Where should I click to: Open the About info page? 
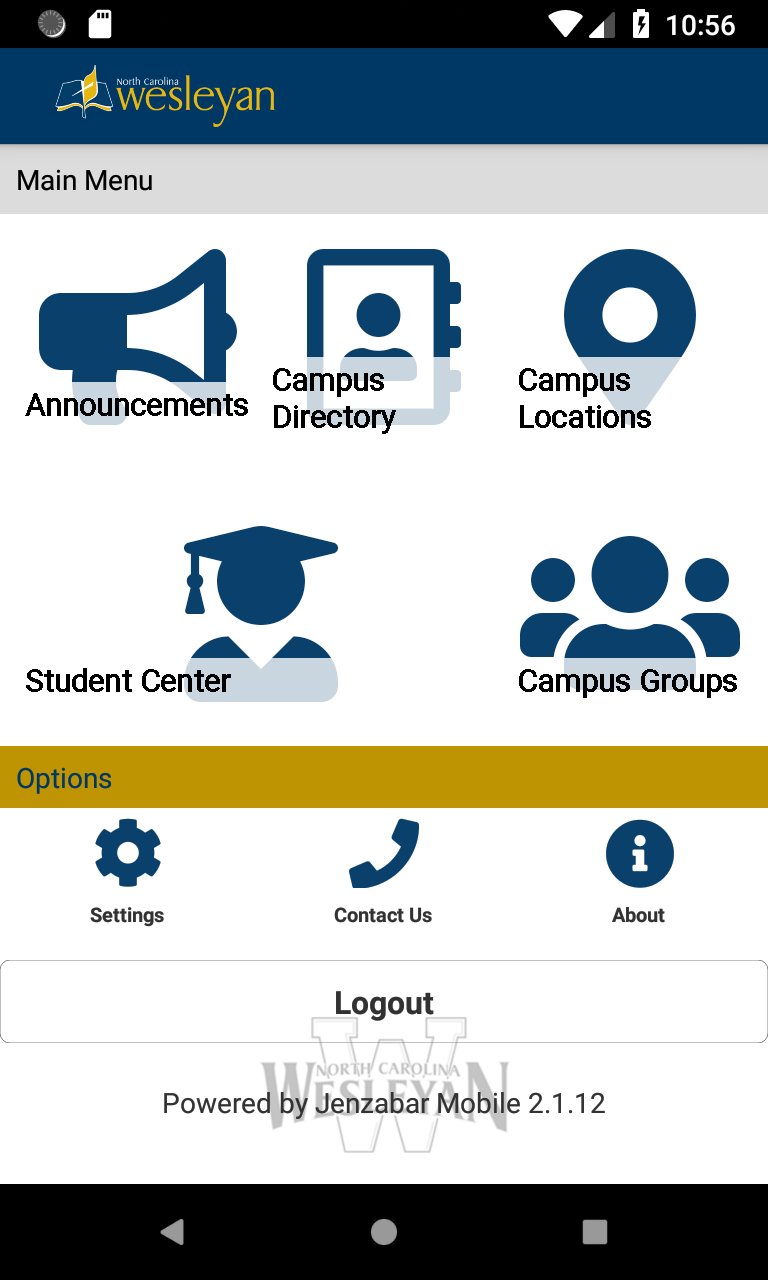pos(639,855)
